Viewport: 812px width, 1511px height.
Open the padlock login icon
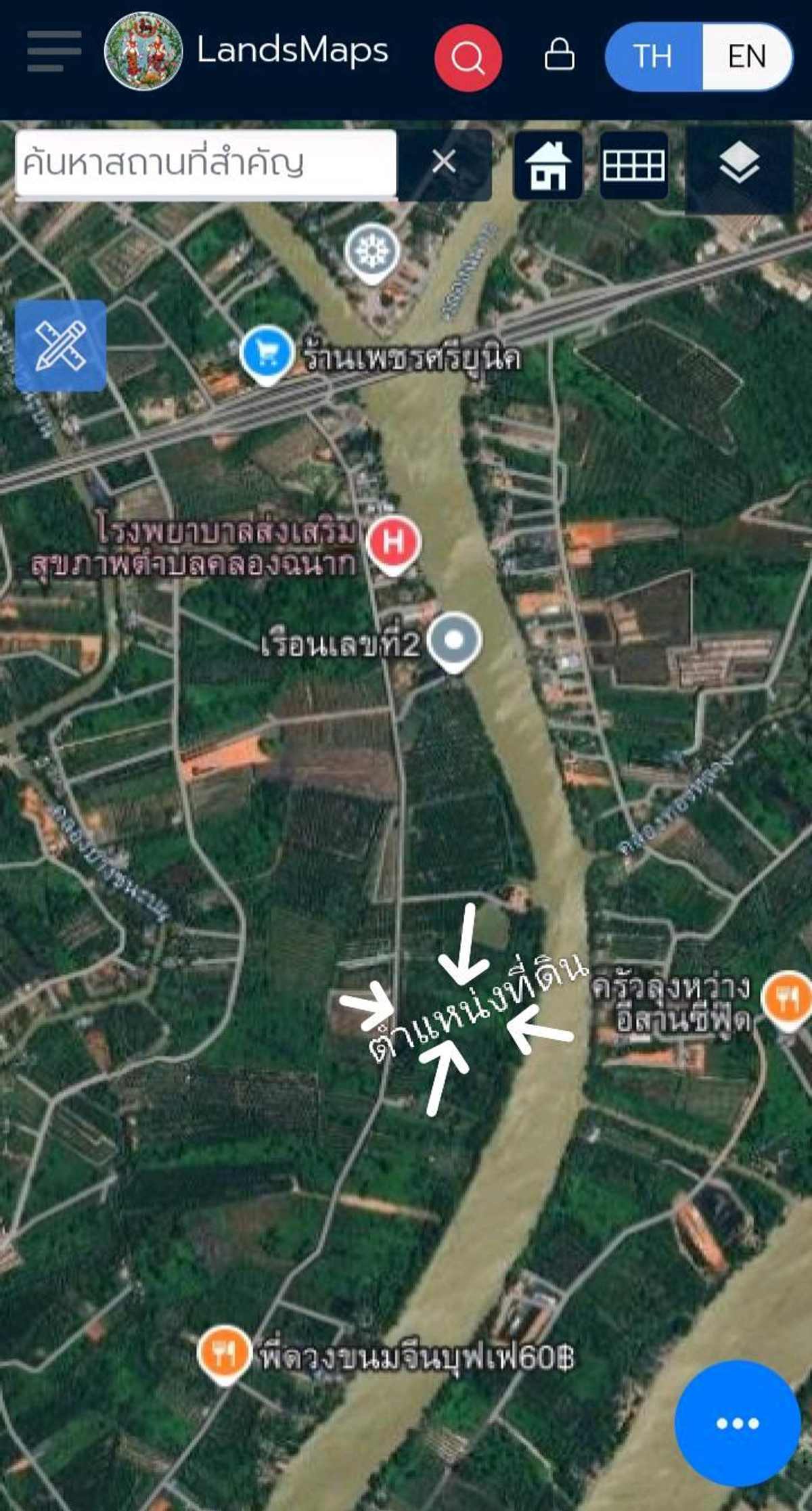pos(560,55)
